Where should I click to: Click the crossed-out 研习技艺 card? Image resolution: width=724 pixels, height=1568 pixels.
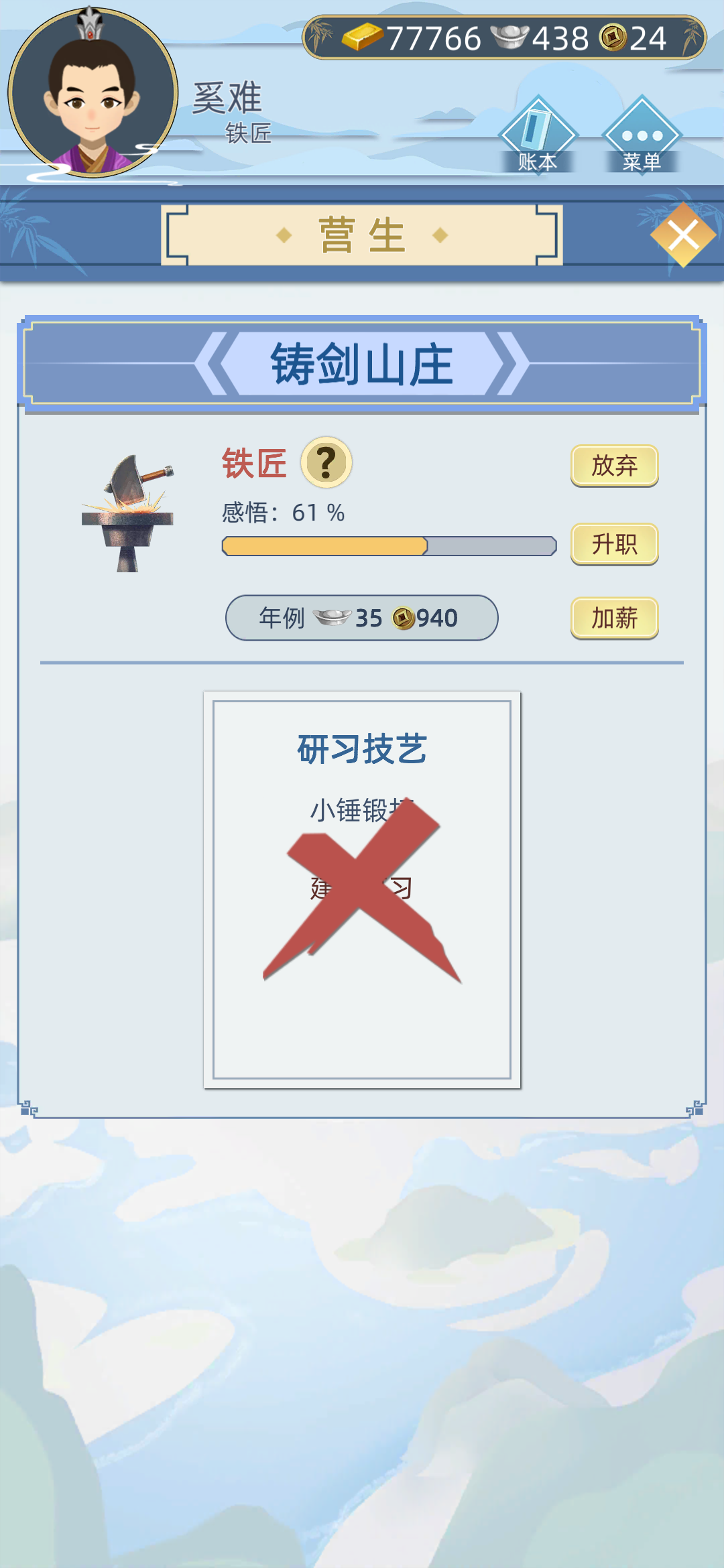[x=362, y=885]
